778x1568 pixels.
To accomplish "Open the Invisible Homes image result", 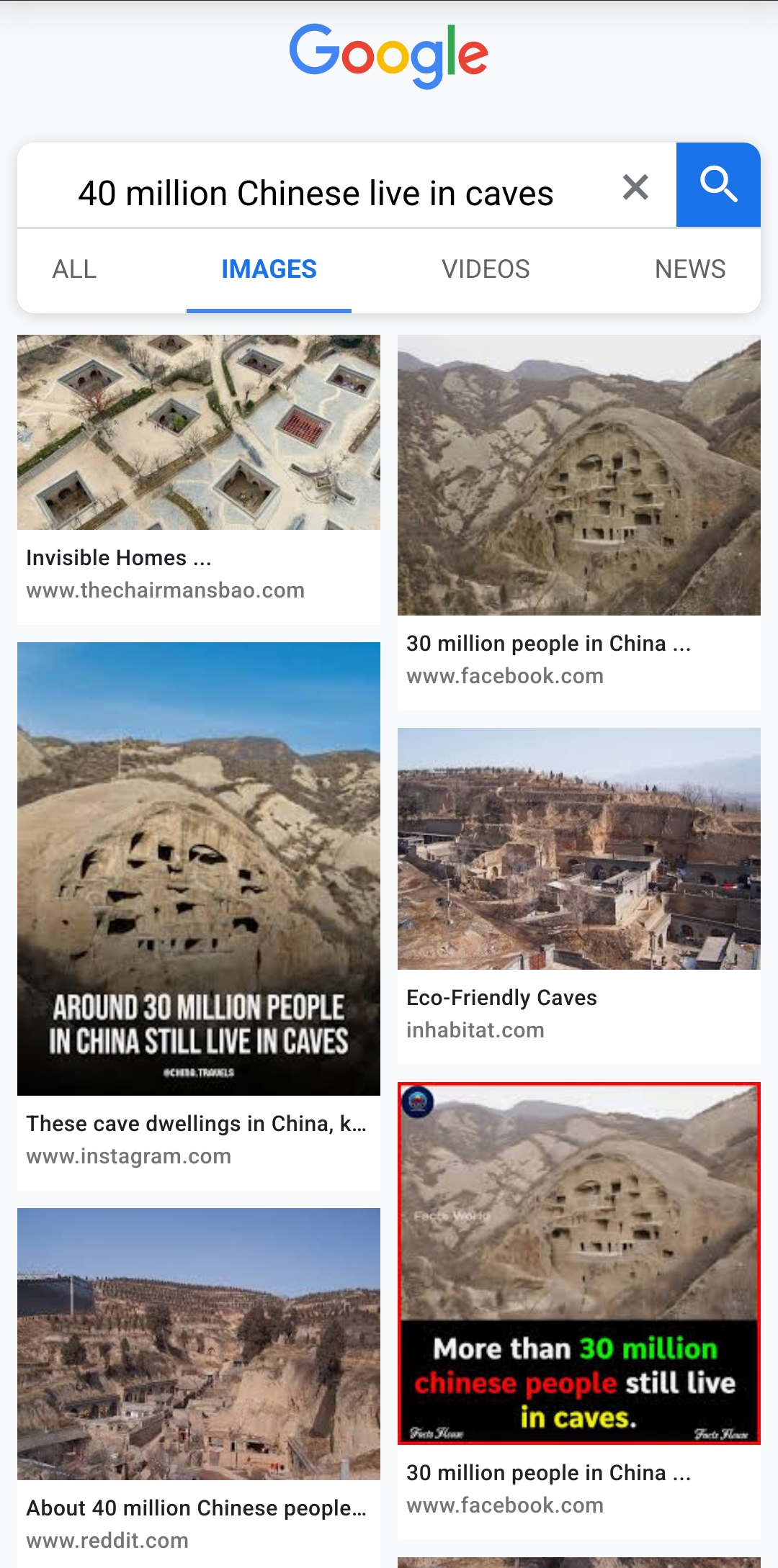I will click(x=199, y=433).
